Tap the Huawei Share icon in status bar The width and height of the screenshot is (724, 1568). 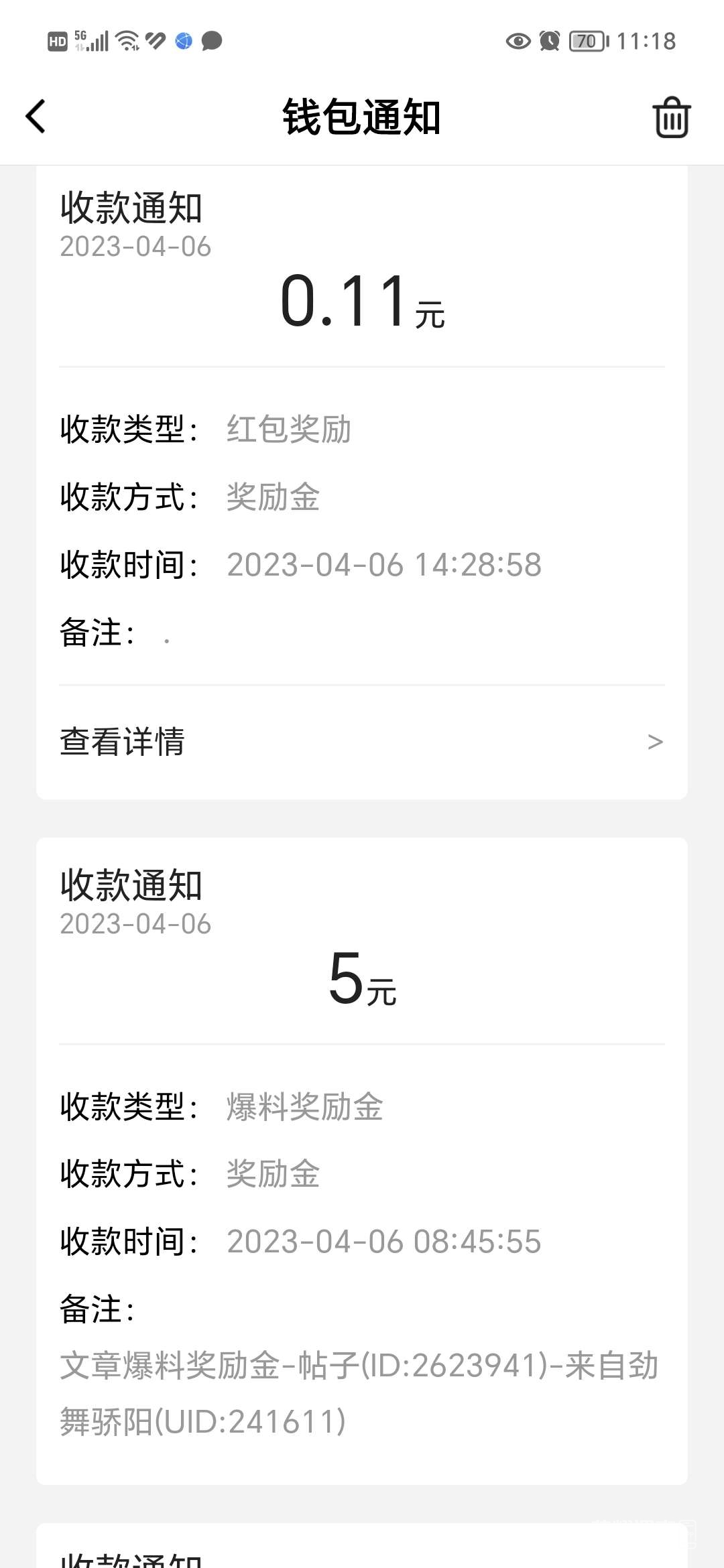(x=156, y=42)
